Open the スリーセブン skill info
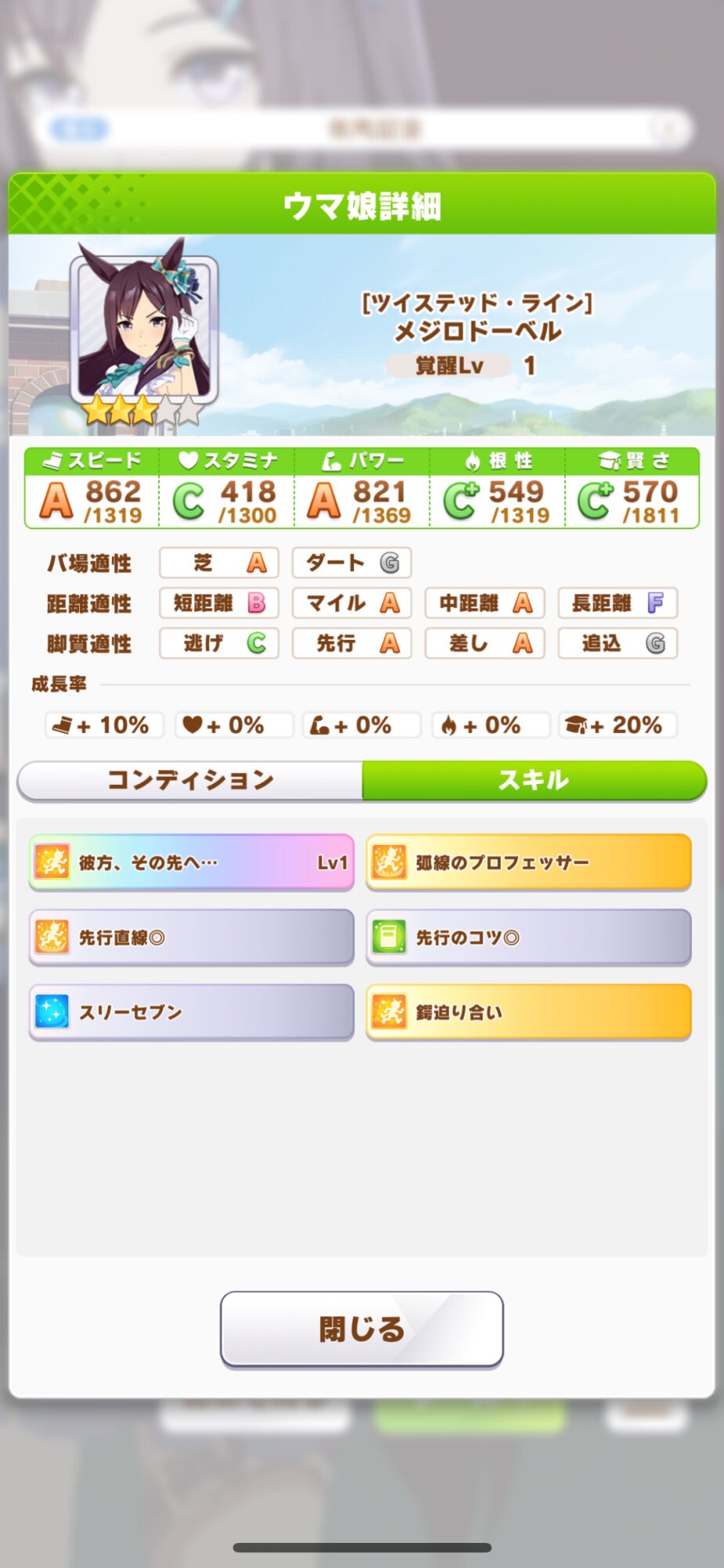The width and height of the screenshot is (724, 1568). click(x=191, y=1012)
